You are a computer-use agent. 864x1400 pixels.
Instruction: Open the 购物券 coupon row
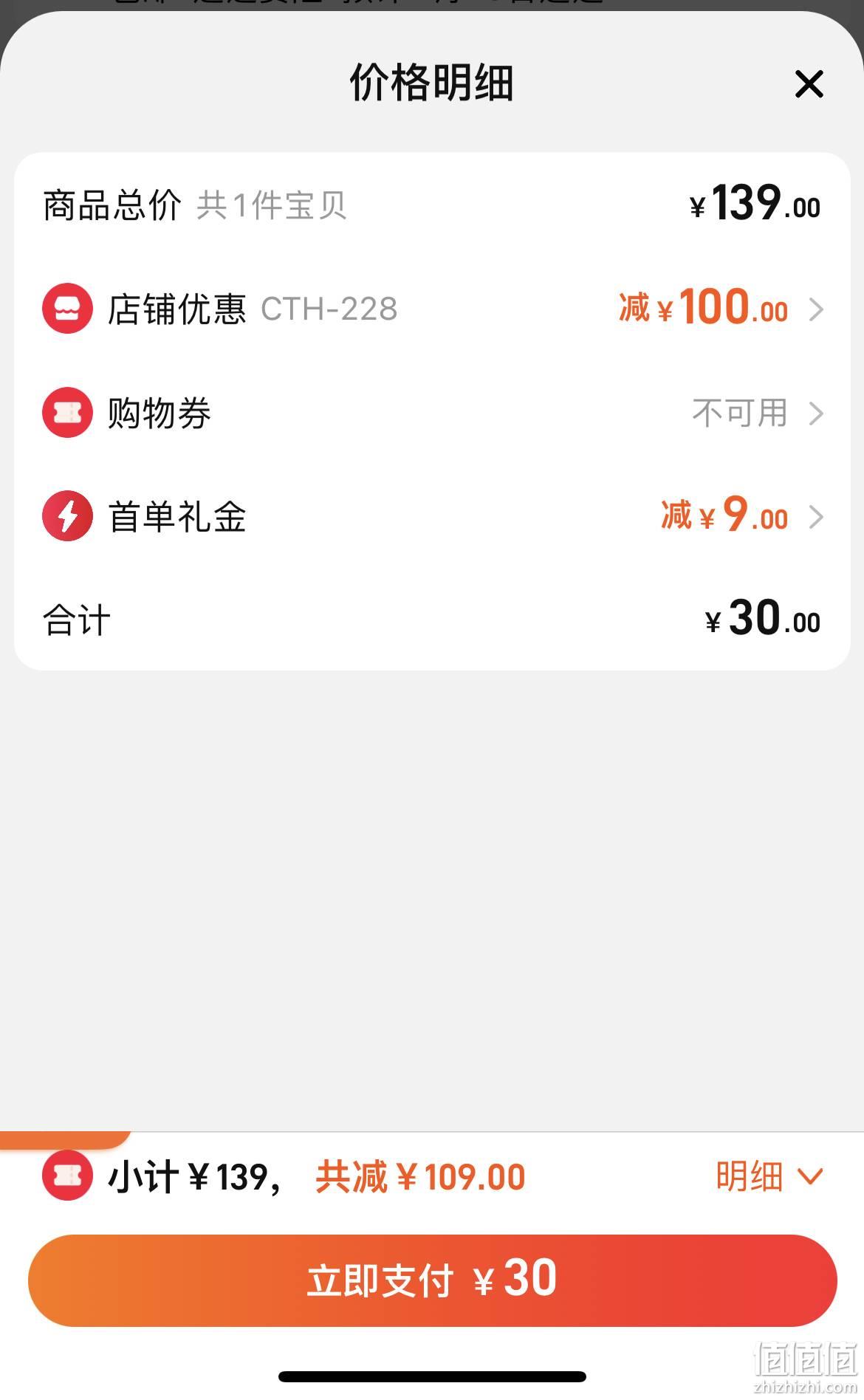[432, 413]
